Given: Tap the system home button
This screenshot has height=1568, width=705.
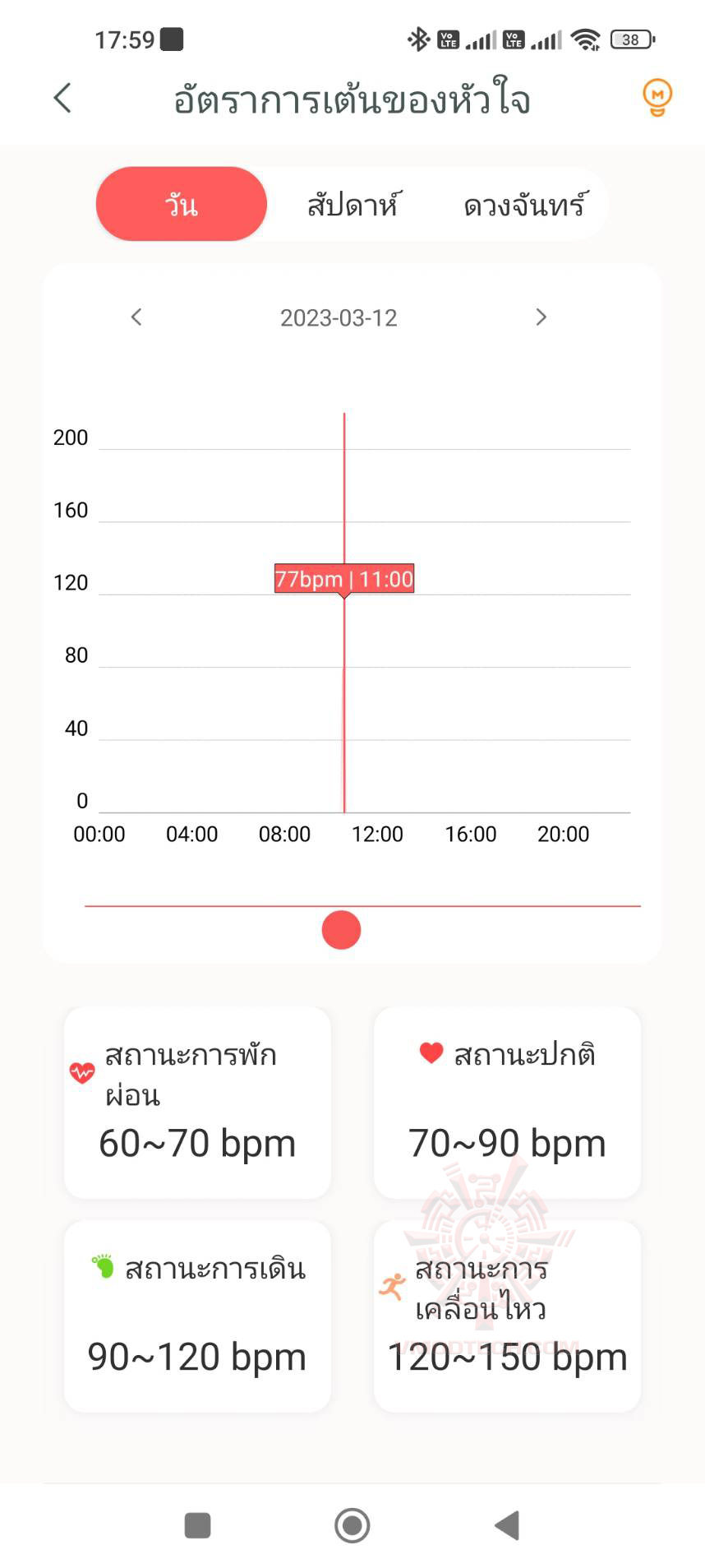Looking at the screenshot, I should pyautogui.click(x=352, y=1525).
